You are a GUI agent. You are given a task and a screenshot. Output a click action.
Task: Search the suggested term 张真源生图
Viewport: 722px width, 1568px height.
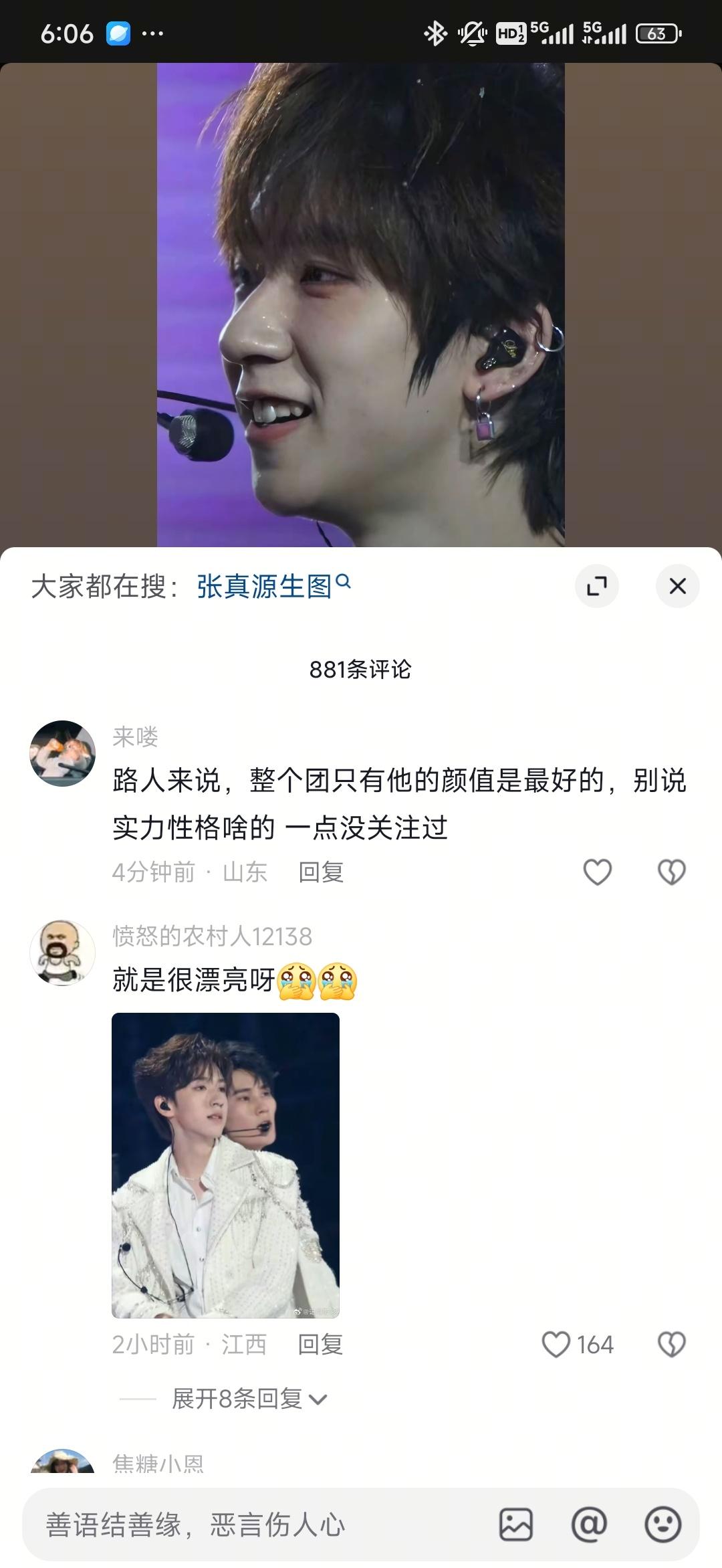(x=273, y=586)
